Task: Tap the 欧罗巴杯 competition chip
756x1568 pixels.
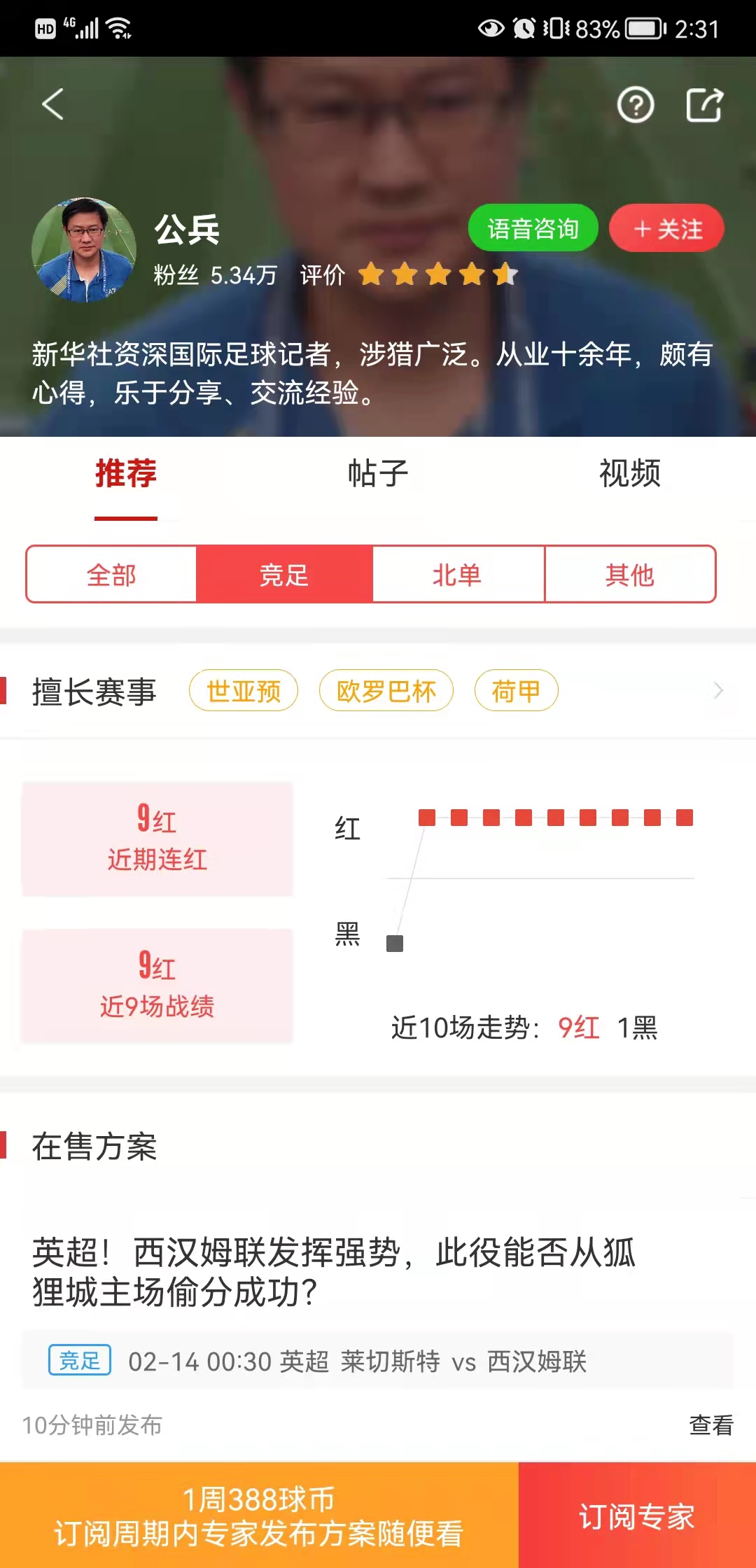Action: [x=386, y=691]
